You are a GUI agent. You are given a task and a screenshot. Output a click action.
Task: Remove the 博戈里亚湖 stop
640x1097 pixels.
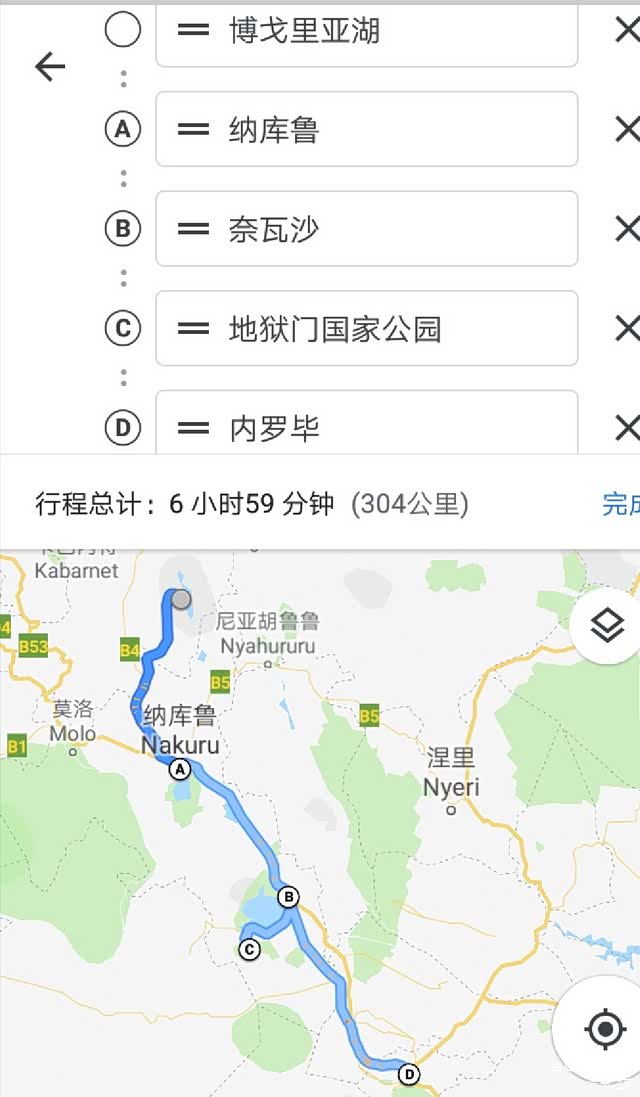[x=626, y=31]
